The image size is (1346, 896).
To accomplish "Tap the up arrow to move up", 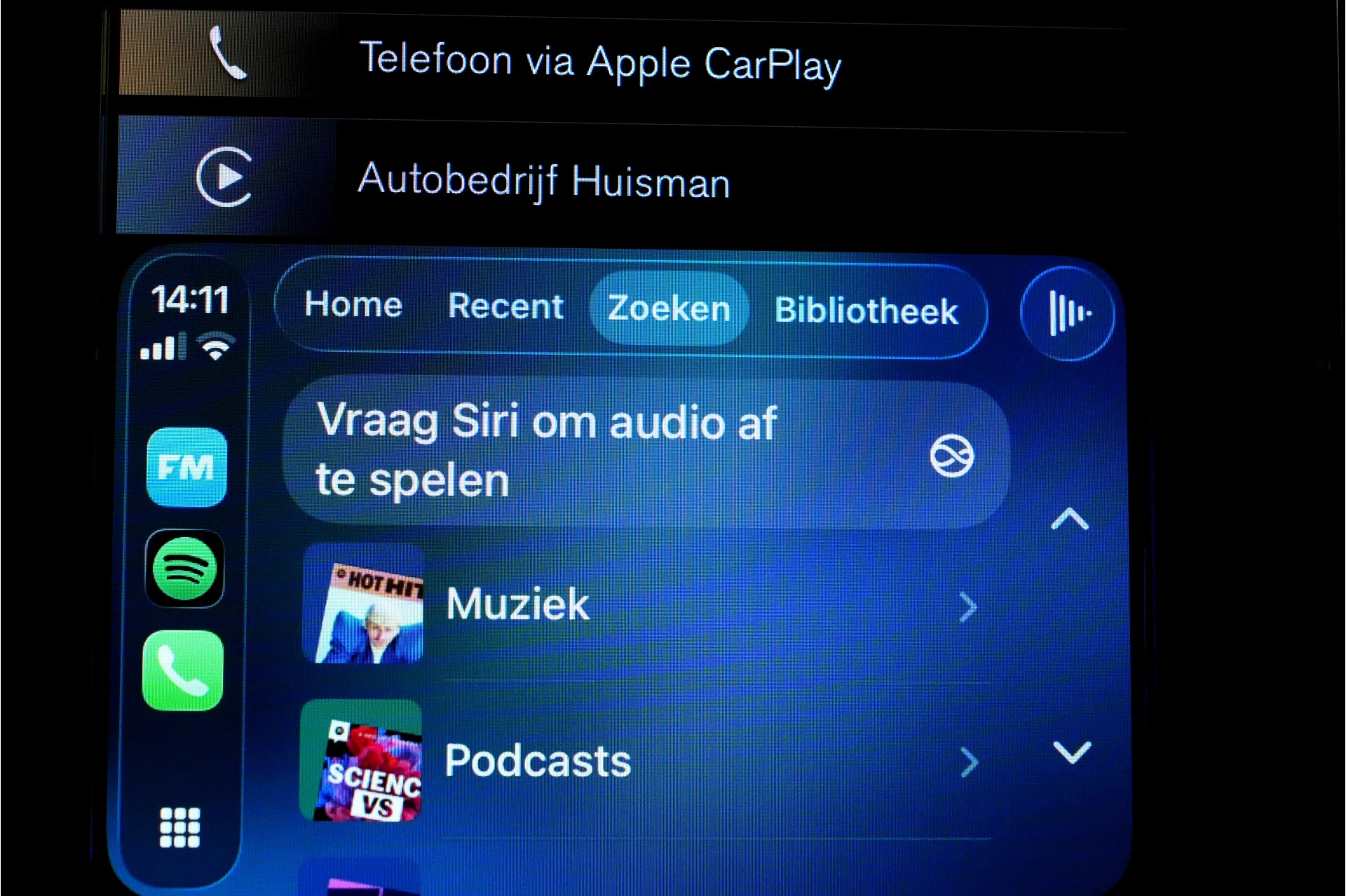I will 1070,520.
